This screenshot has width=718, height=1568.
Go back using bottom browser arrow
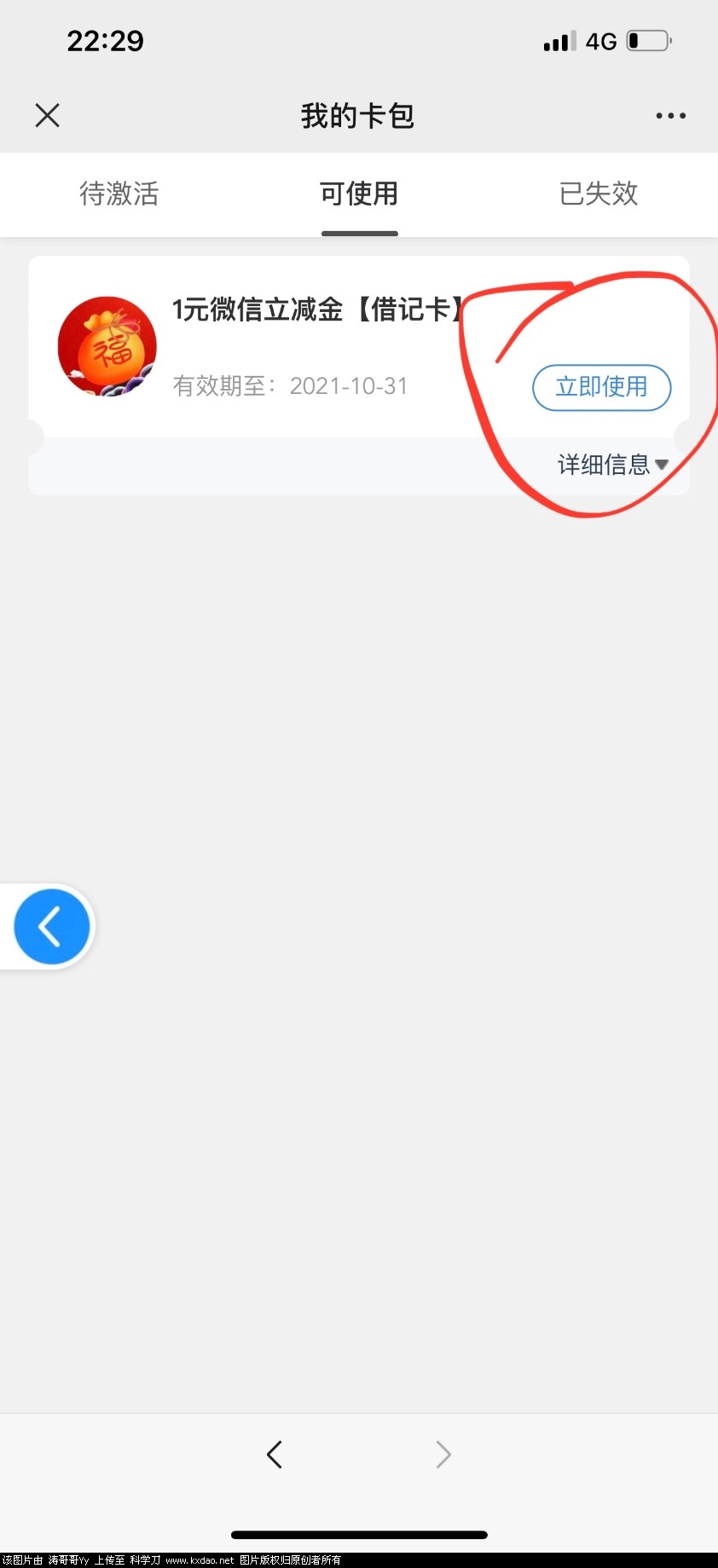(x=274, y=1455)
